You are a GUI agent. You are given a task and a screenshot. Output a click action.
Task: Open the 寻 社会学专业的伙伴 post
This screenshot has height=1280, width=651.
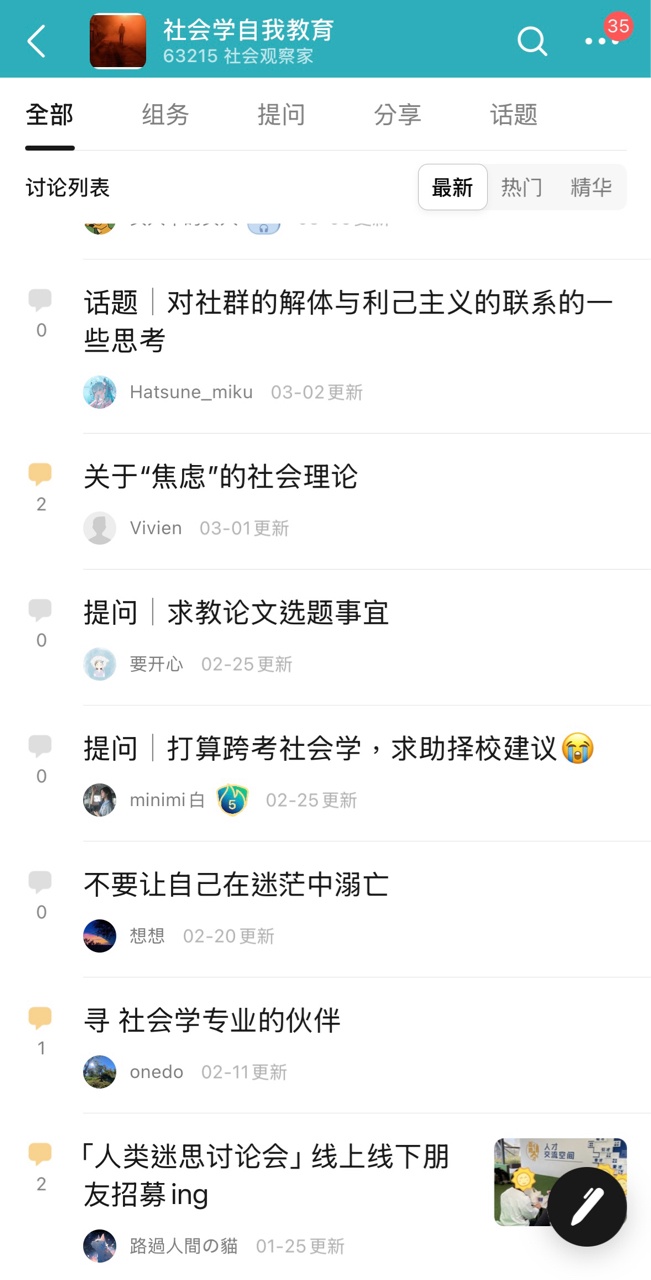[x=212, y=1021]
